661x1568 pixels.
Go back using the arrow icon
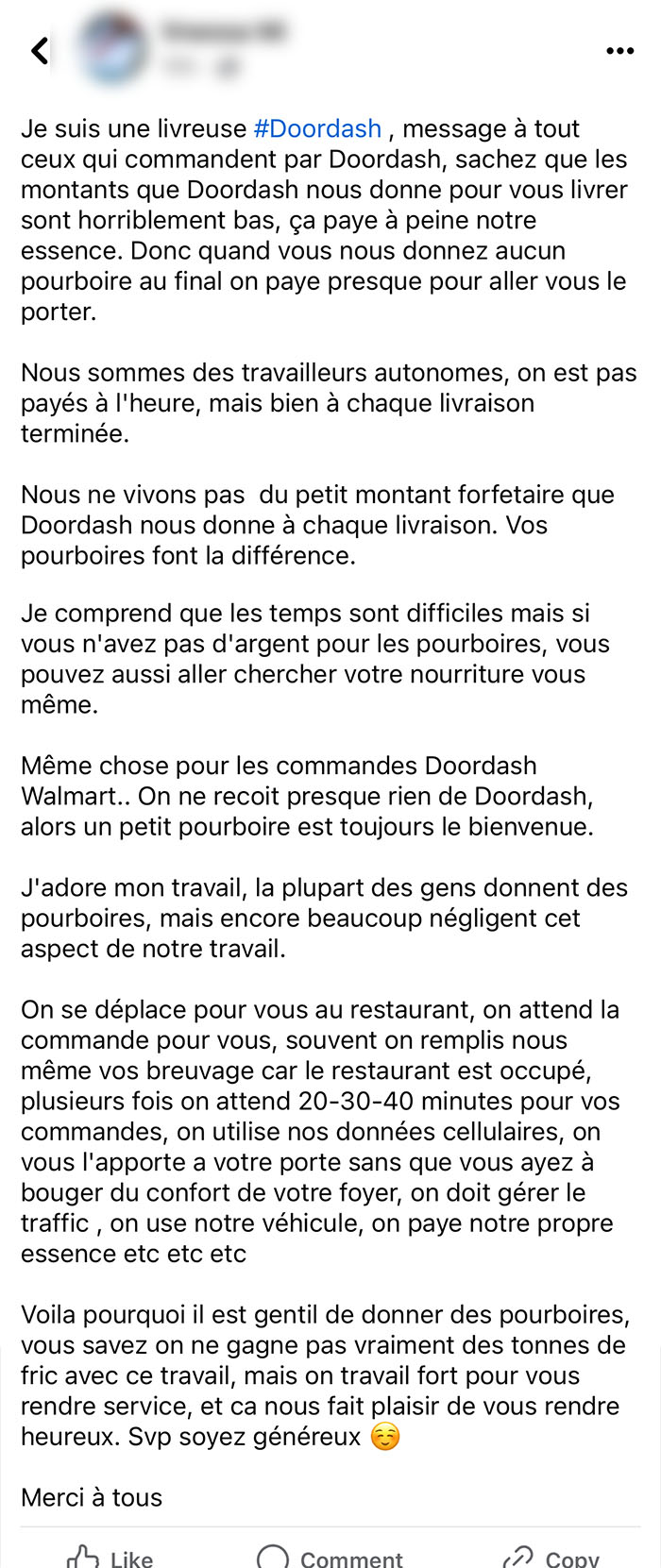click(40, 50)
